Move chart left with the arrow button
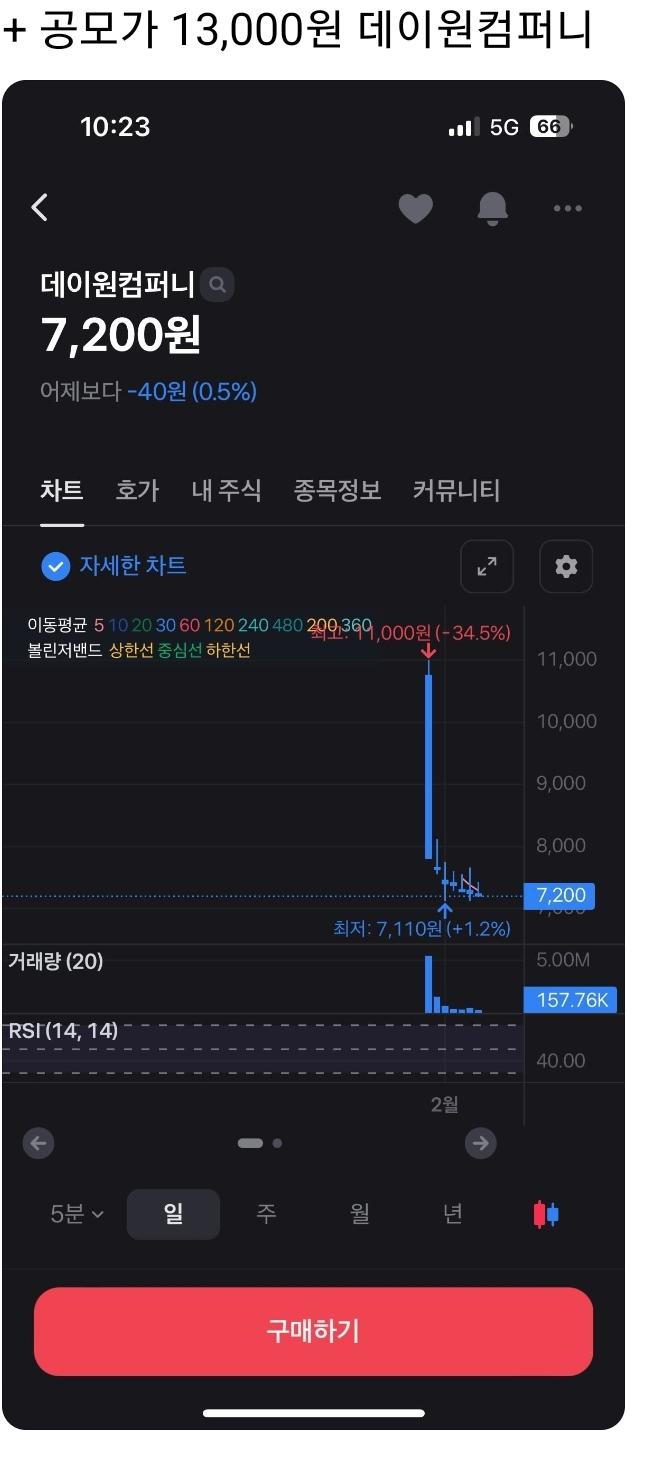This screenshot has width=669, height=1463. pyautogui.click(x=38, y=1143)
